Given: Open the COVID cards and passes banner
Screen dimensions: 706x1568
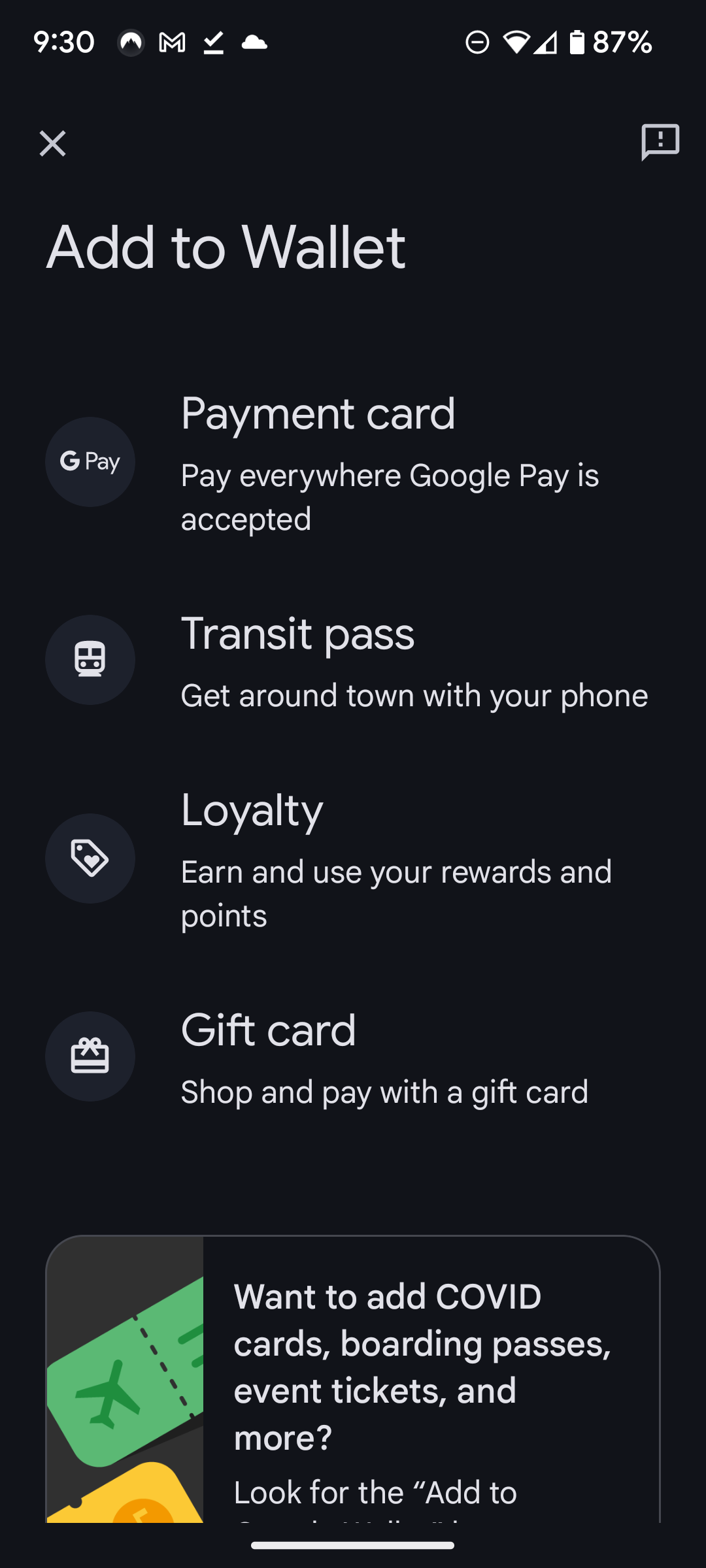Looking at the screenshot, I should (x=353, y=1398).
